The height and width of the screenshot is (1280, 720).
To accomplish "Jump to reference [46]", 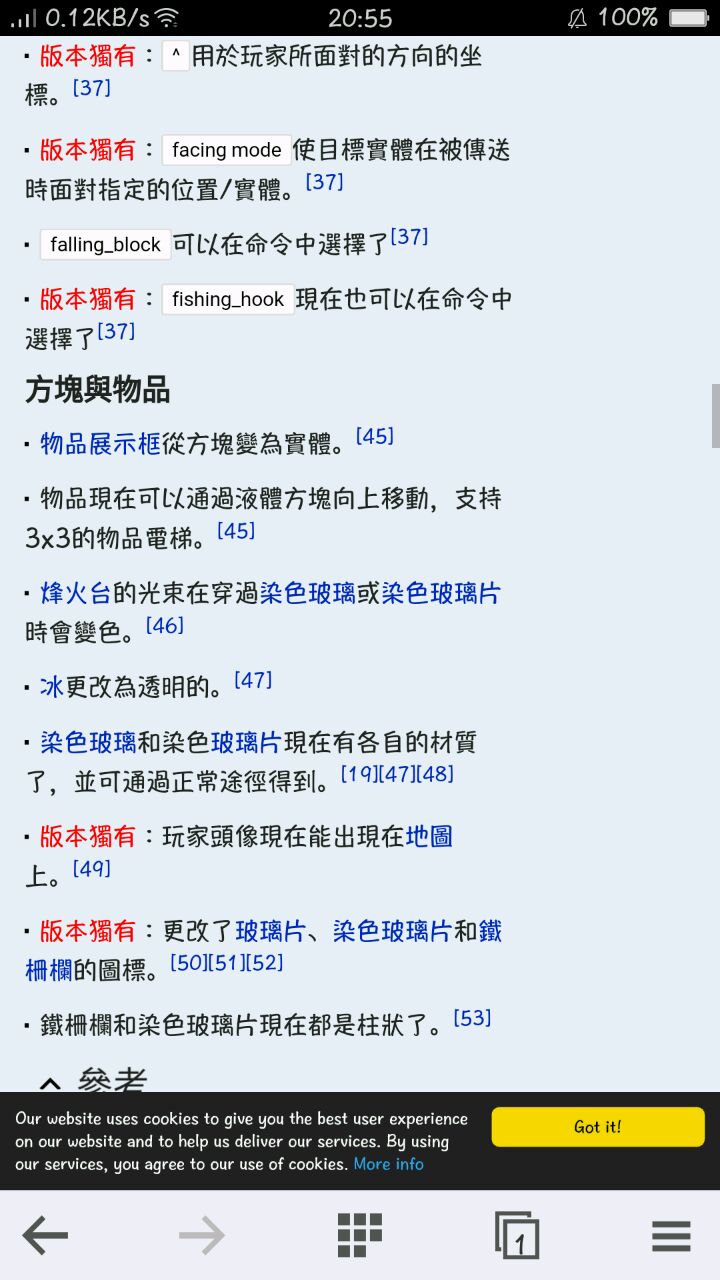I will click(x=165, y=626).
